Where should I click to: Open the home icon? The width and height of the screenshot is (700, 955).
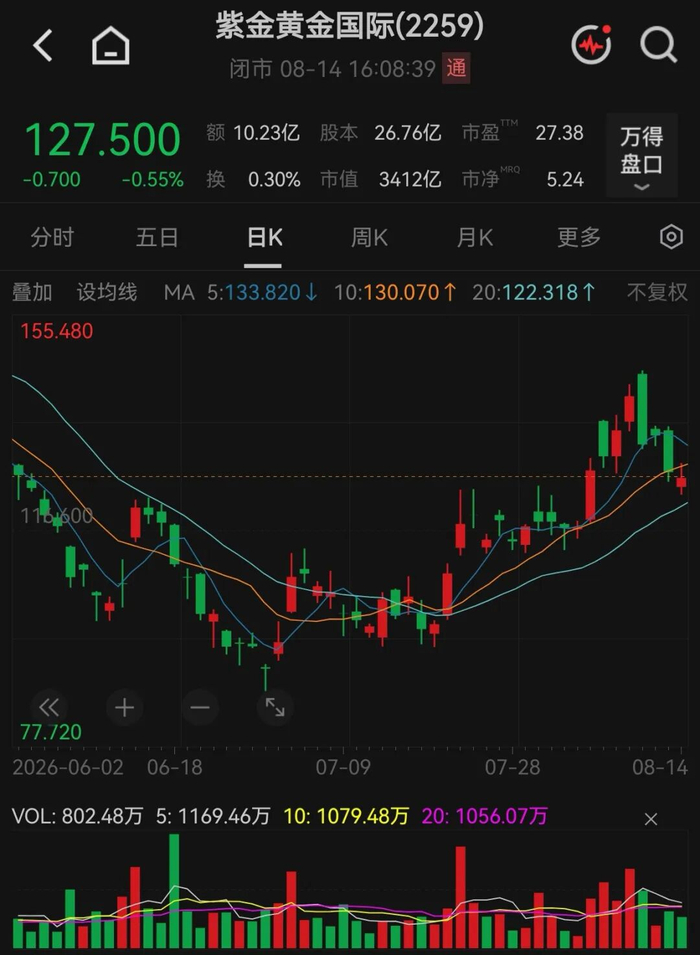(111, 46)
